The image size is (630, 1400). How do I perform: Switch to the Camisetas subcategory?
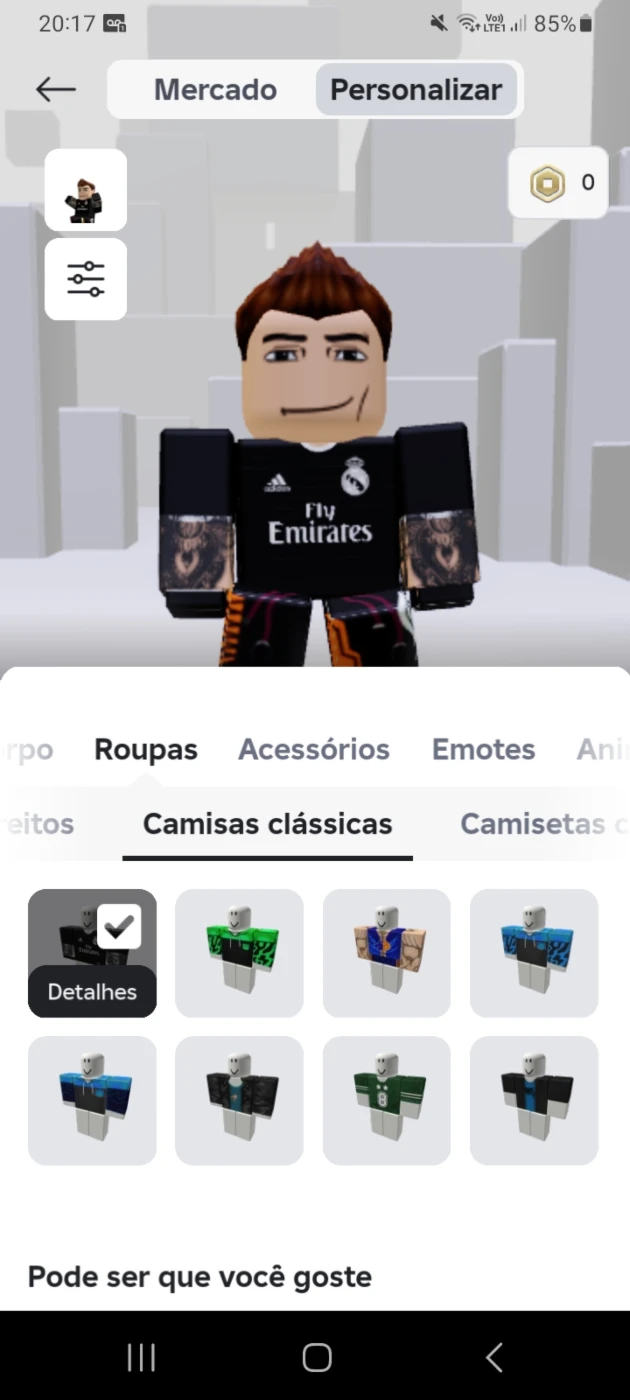coord(540,824)
